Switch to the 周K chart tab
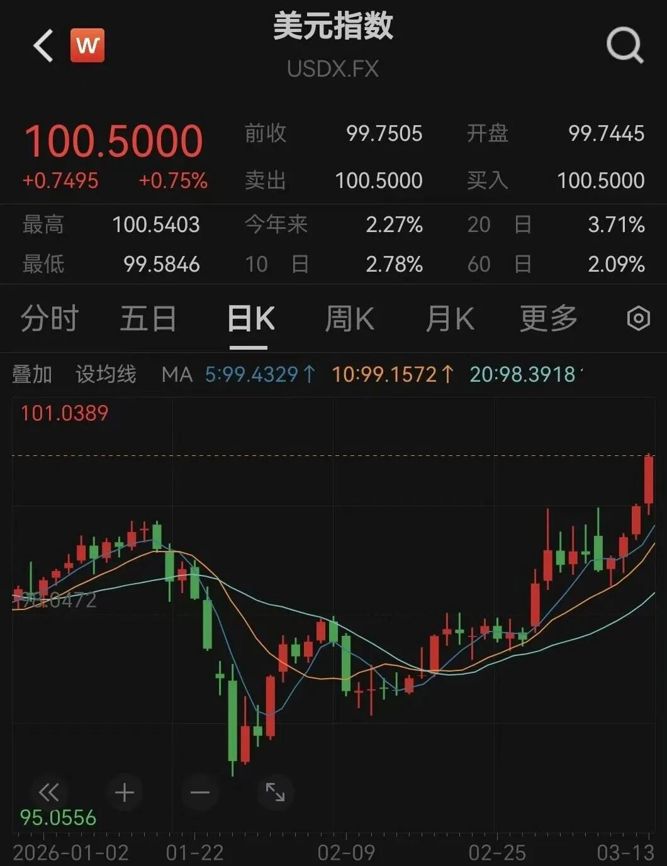The height and width of the screenshot is (866, 667). click(x=349, y=319)
